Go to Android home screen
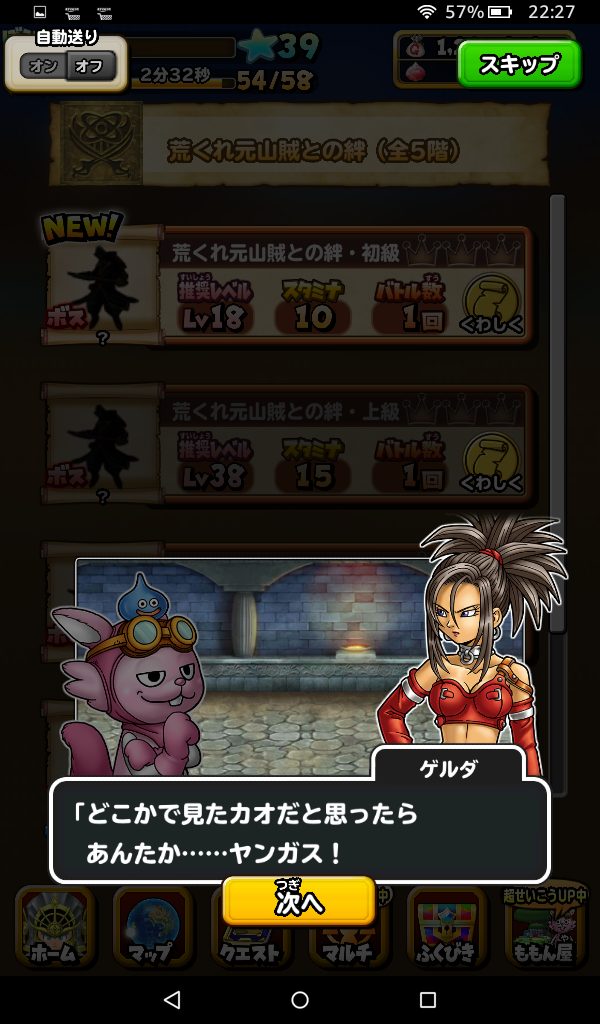The width and height of the screenshot is (600, 1024). coord(300,1000)
